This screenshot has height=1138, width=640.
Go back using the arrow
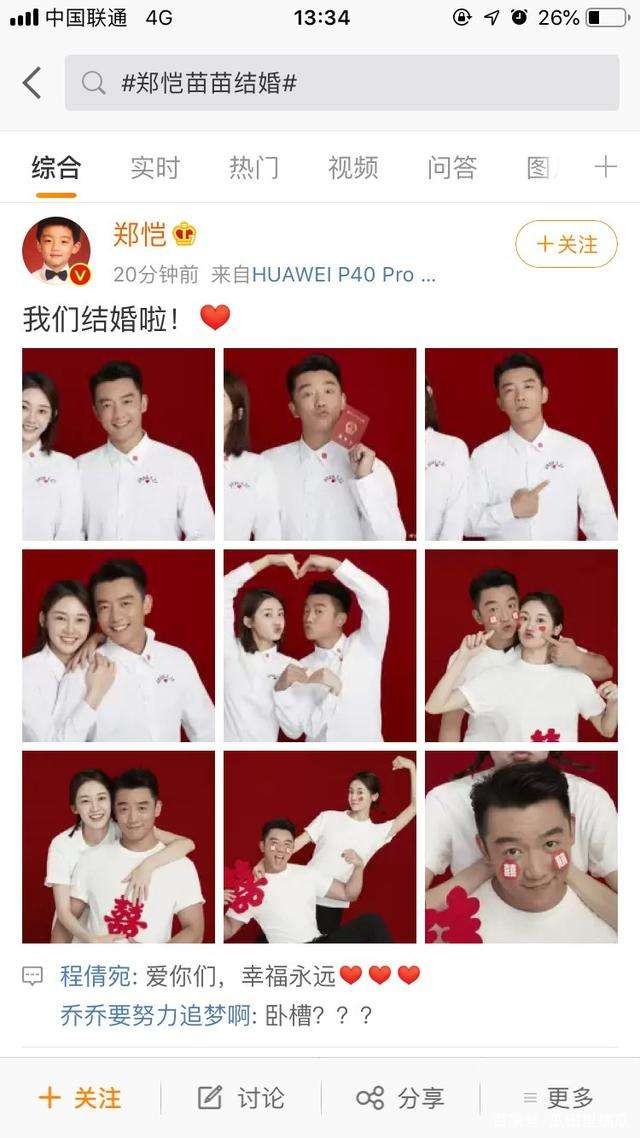pyautogui.click(x=32, y=82)
